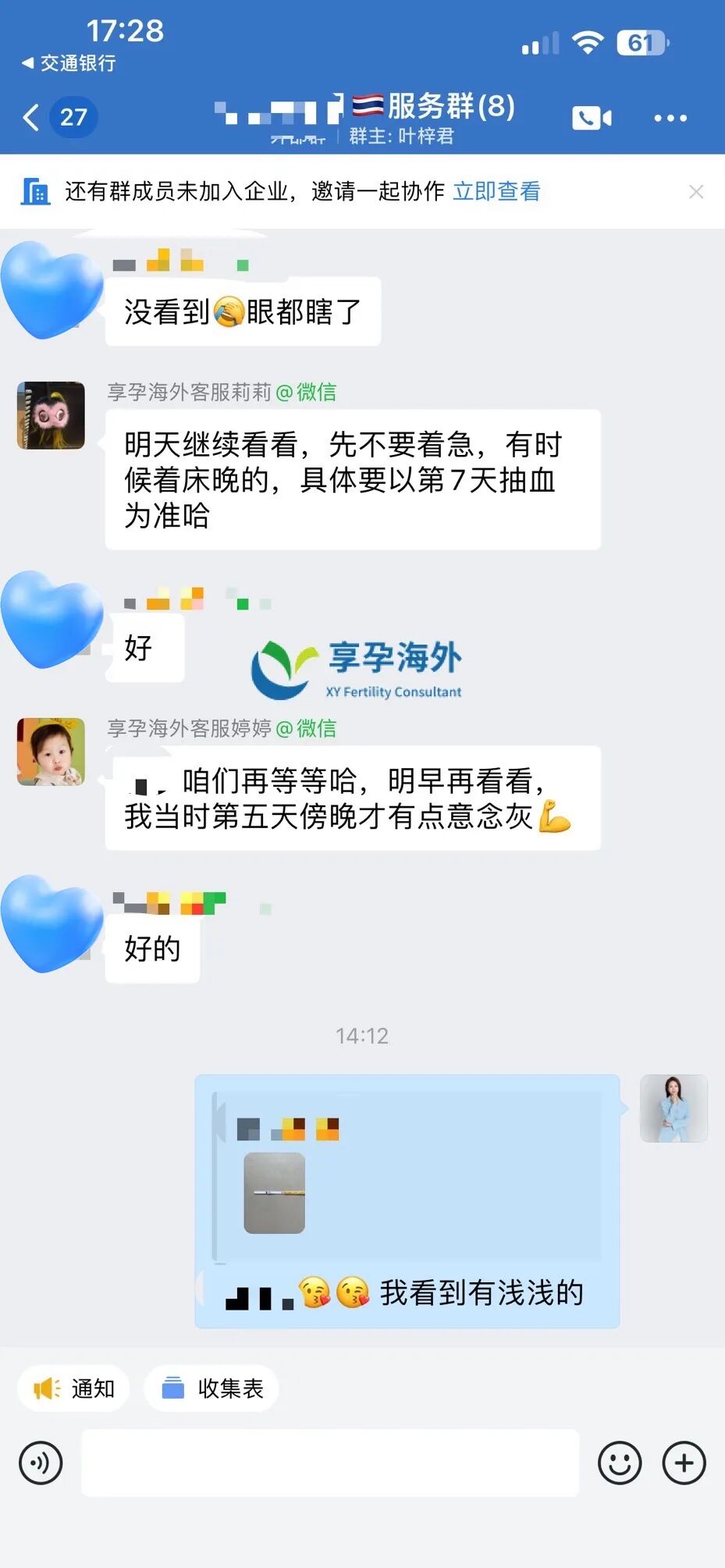Open the group's more options menu
The image size is (725, 1568).
(x=670, y=118)
